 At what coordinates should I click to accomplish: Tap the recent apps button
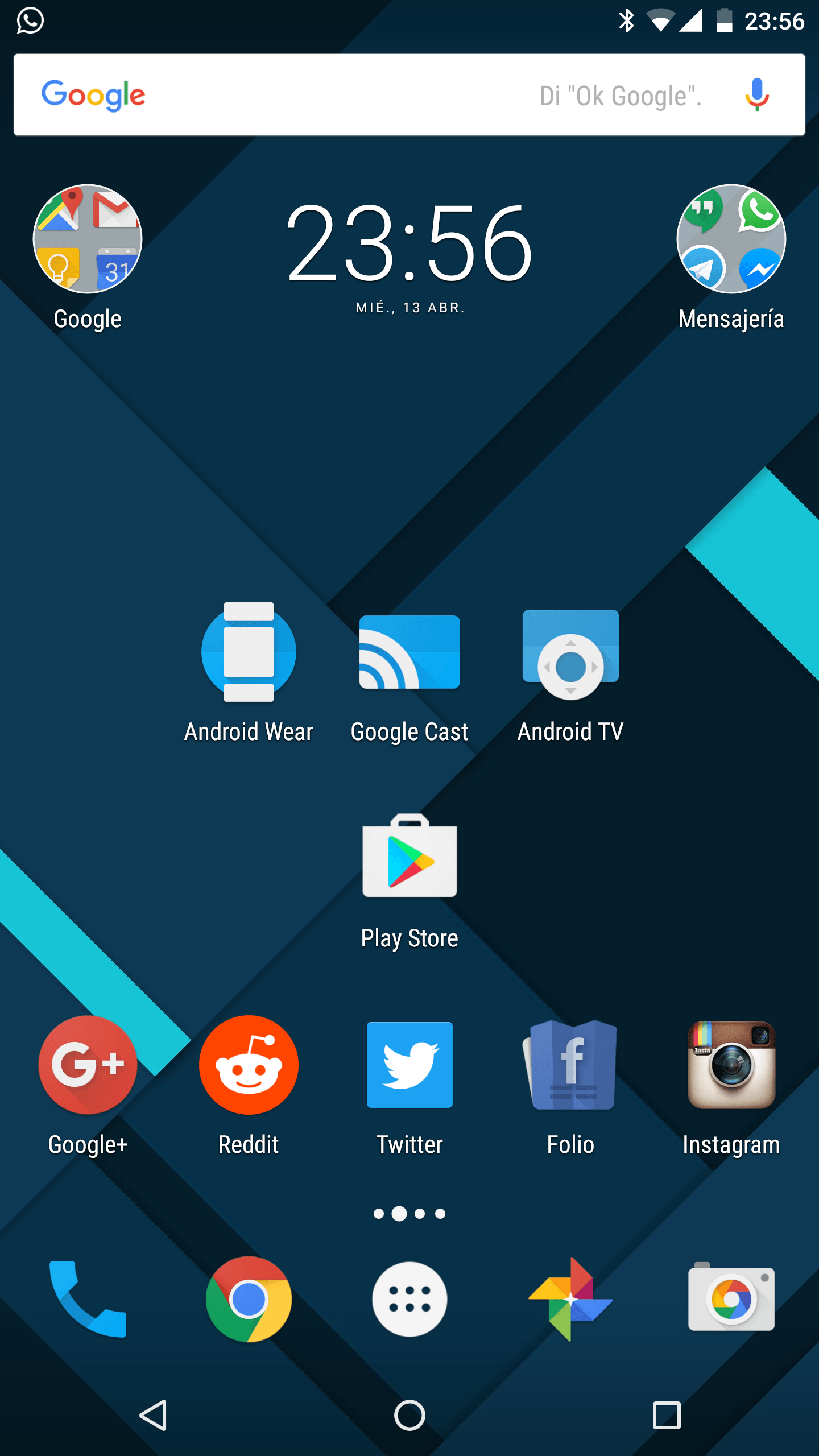(x=667, y=1415)
